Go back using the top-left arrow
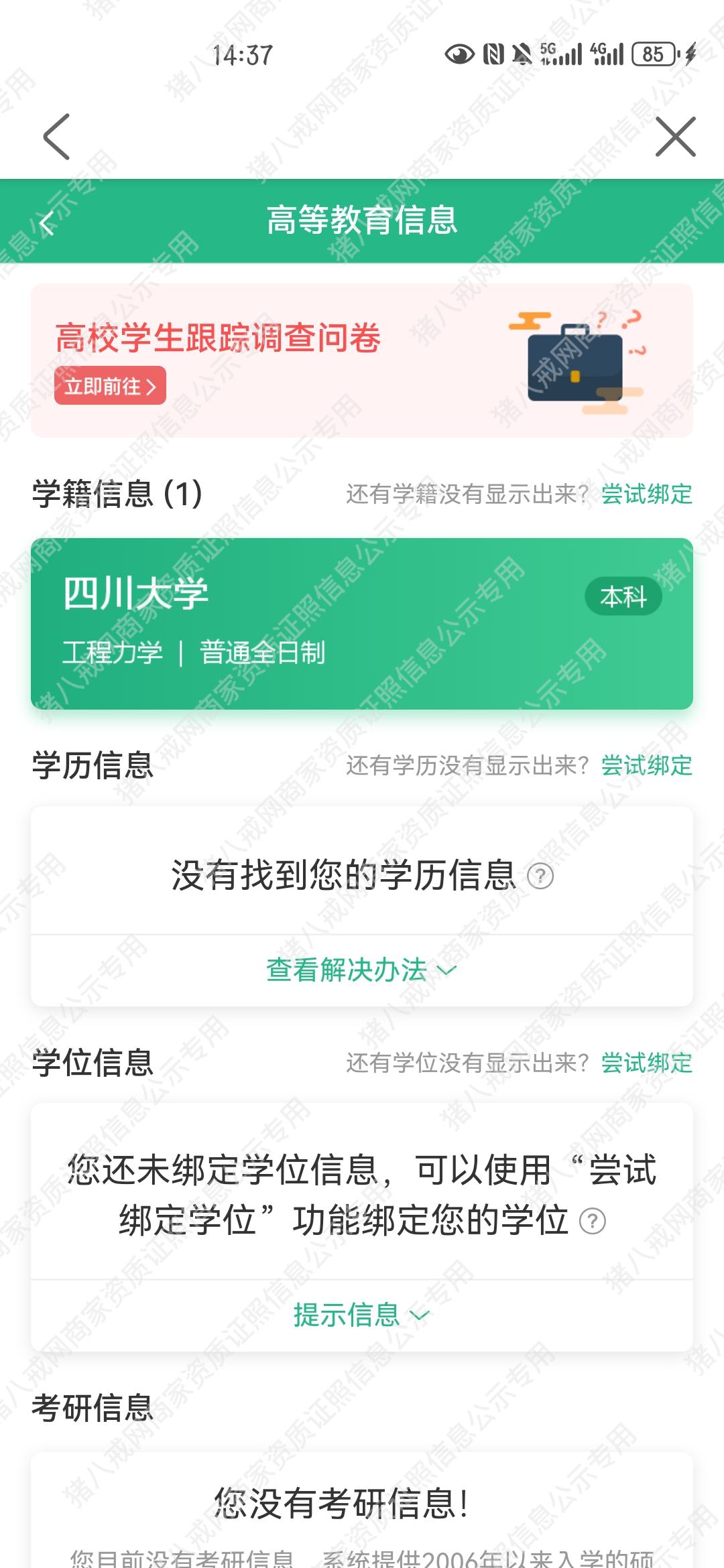724x1568 pixels. pos(56,137)
